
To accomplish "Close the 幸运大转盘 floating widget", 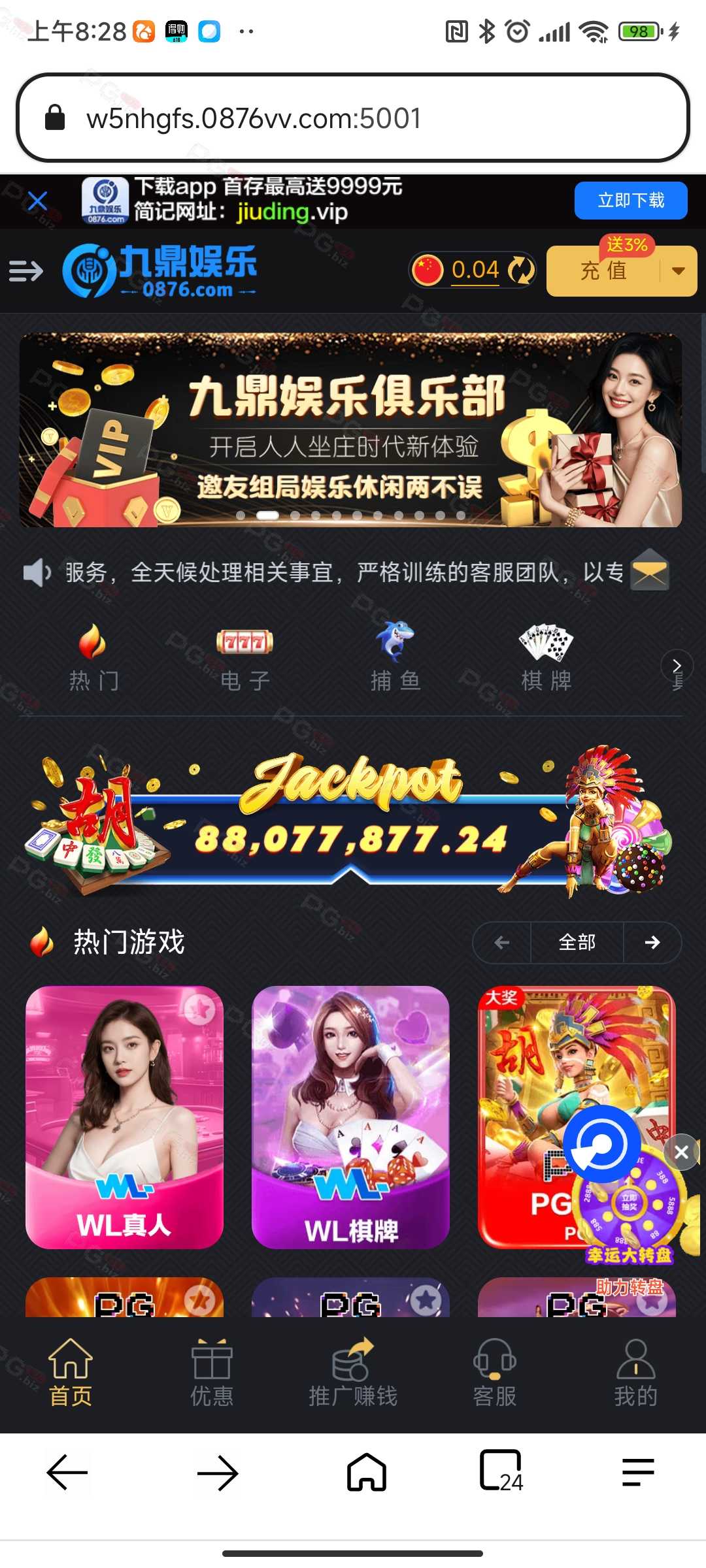I will pos(681,1152).
